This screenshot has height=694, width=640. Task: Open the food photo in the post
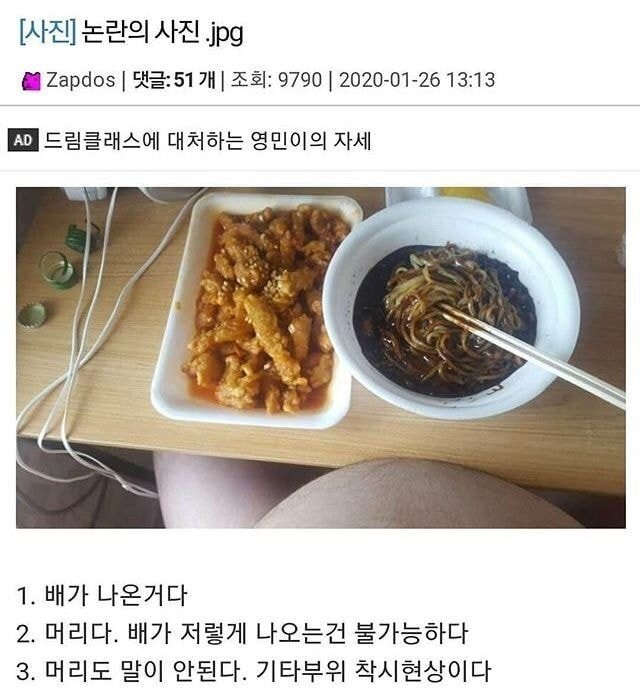[x=320, y=357]
